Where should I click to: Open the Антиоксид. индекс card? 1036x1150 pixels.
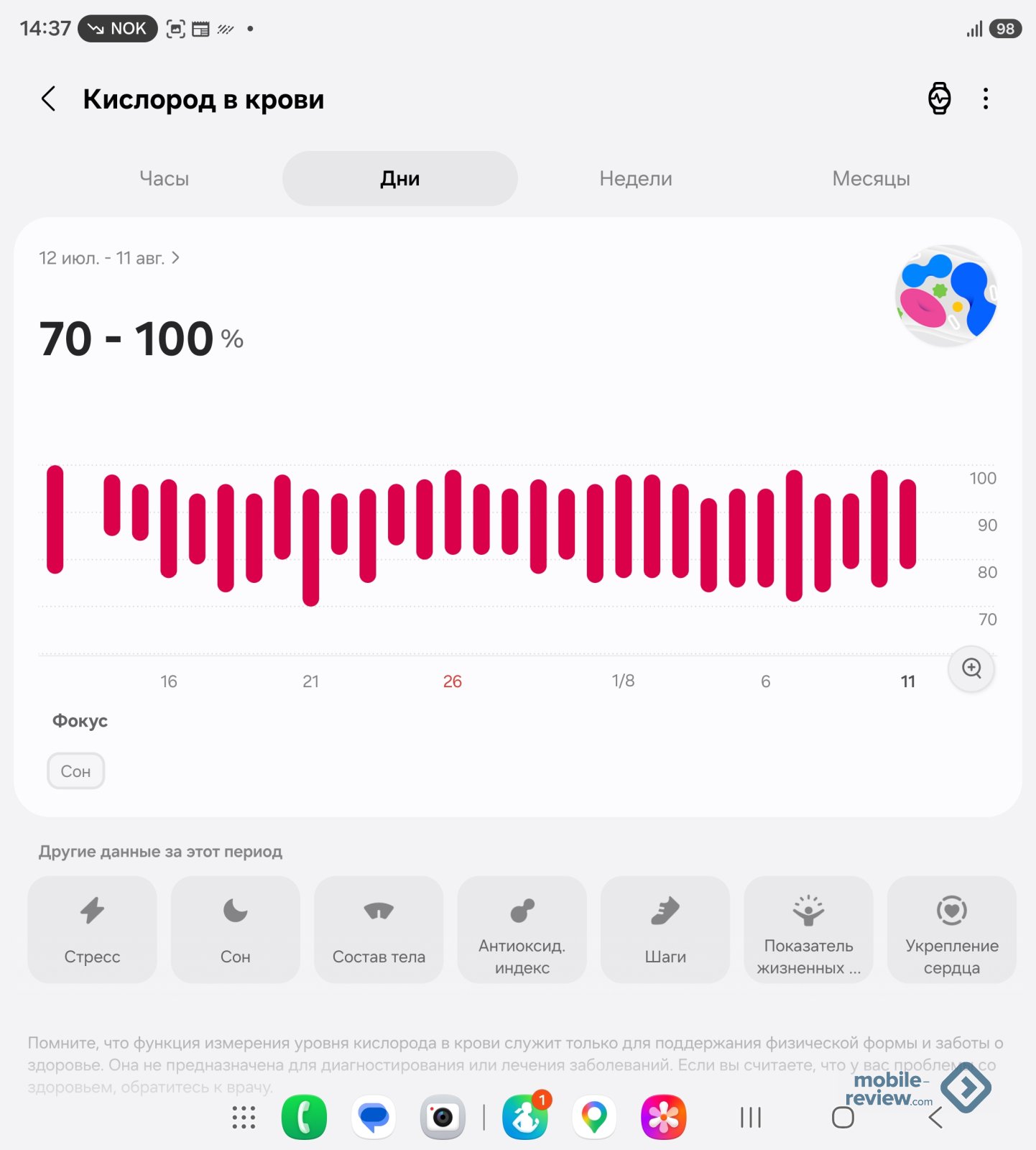click(522, 929)
